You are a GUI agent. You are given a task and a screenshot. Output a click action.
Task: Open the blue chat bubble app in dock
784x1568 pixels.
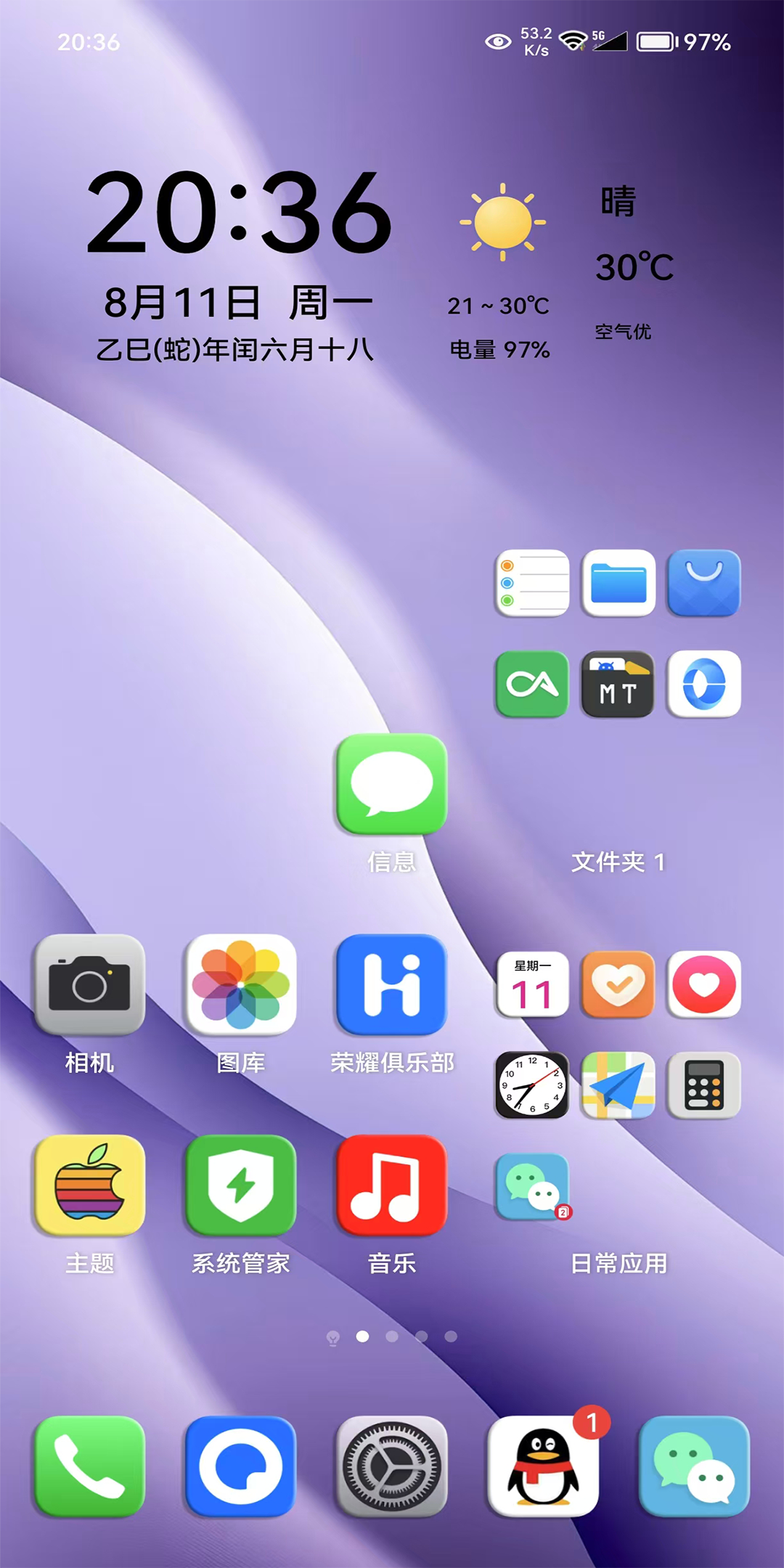(x=241, y=1466)
